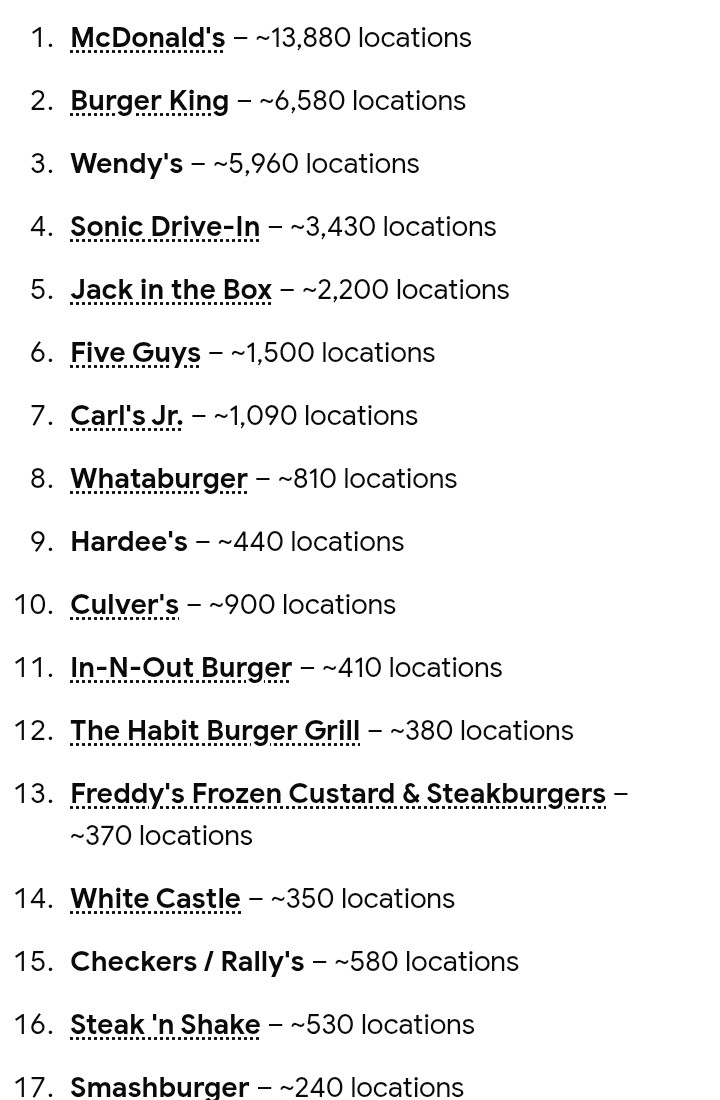
Task: Open the Whataburger link
Action: tap(159, 480)
